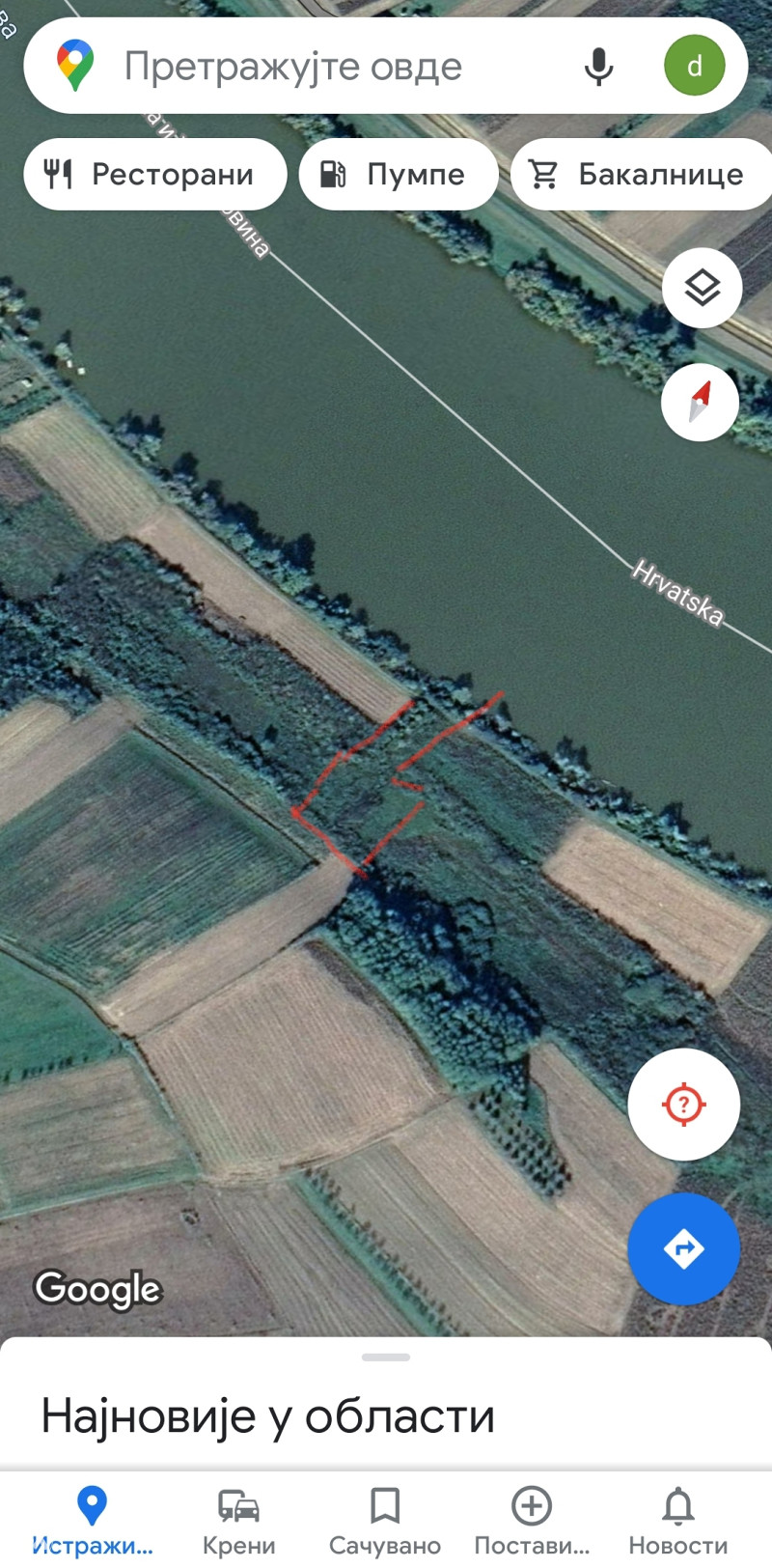
Task: Select the Бакалнице groceries chip
Action: click(642, 175)
